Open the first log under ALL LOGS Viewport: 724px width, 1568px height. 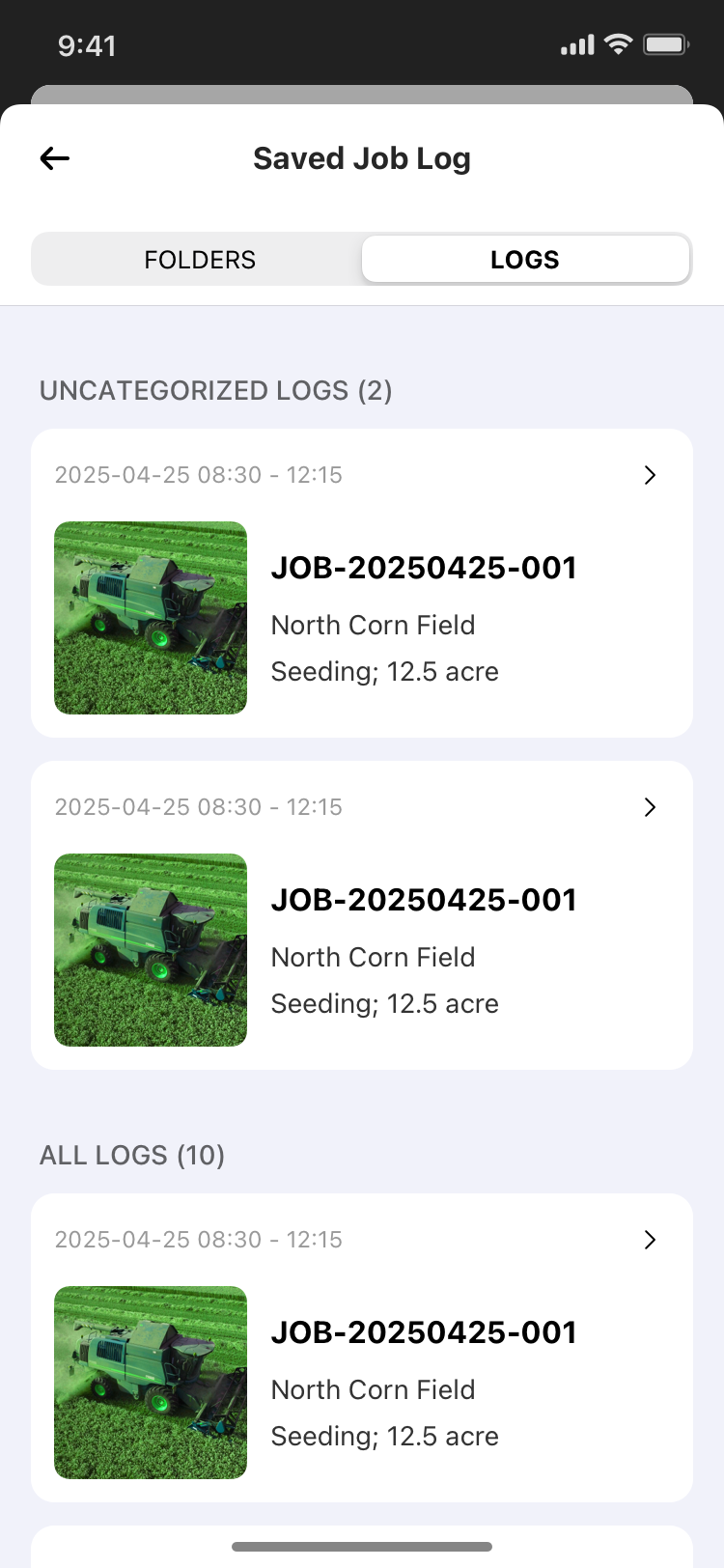[x=424, y=1332]
